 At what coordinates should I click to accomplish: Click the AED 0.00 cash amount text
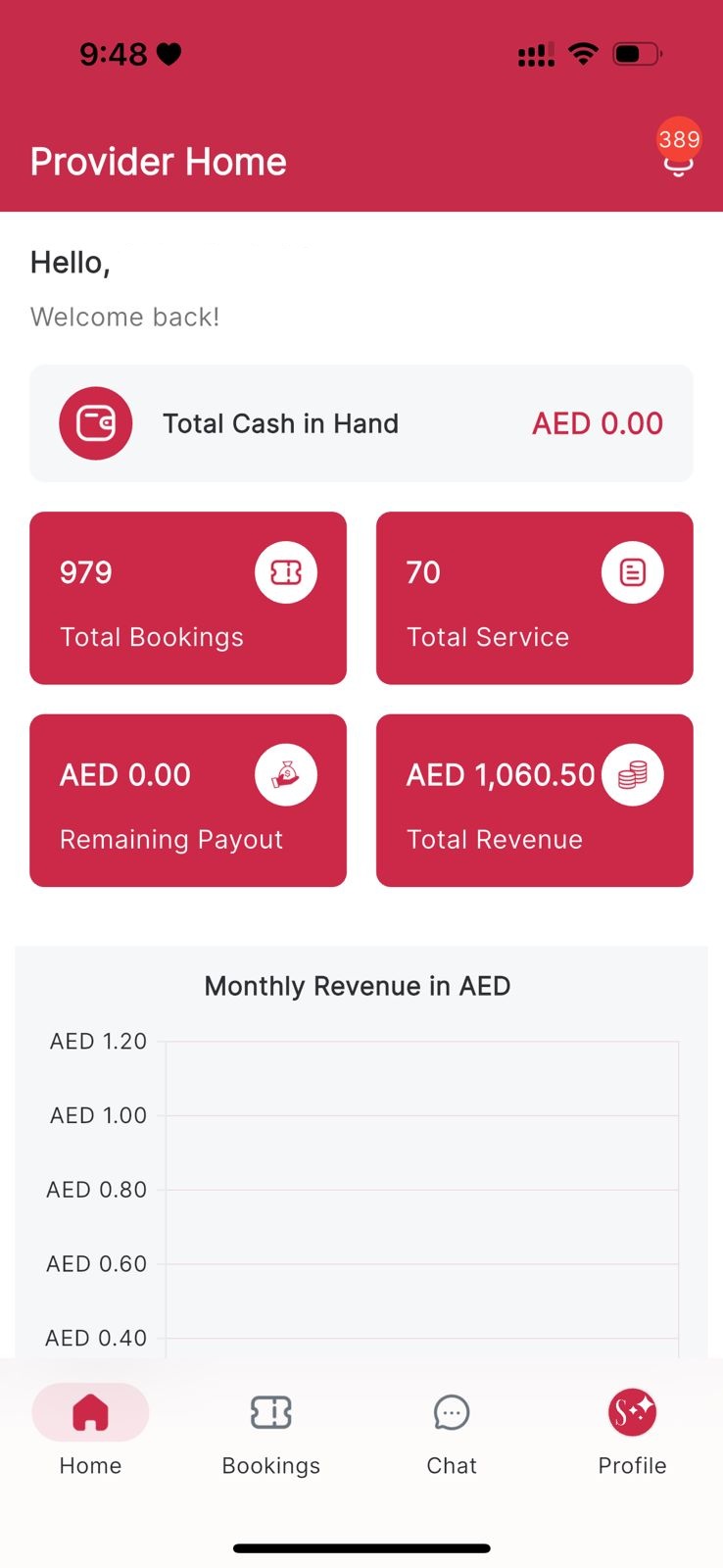[x=597, y=423]
